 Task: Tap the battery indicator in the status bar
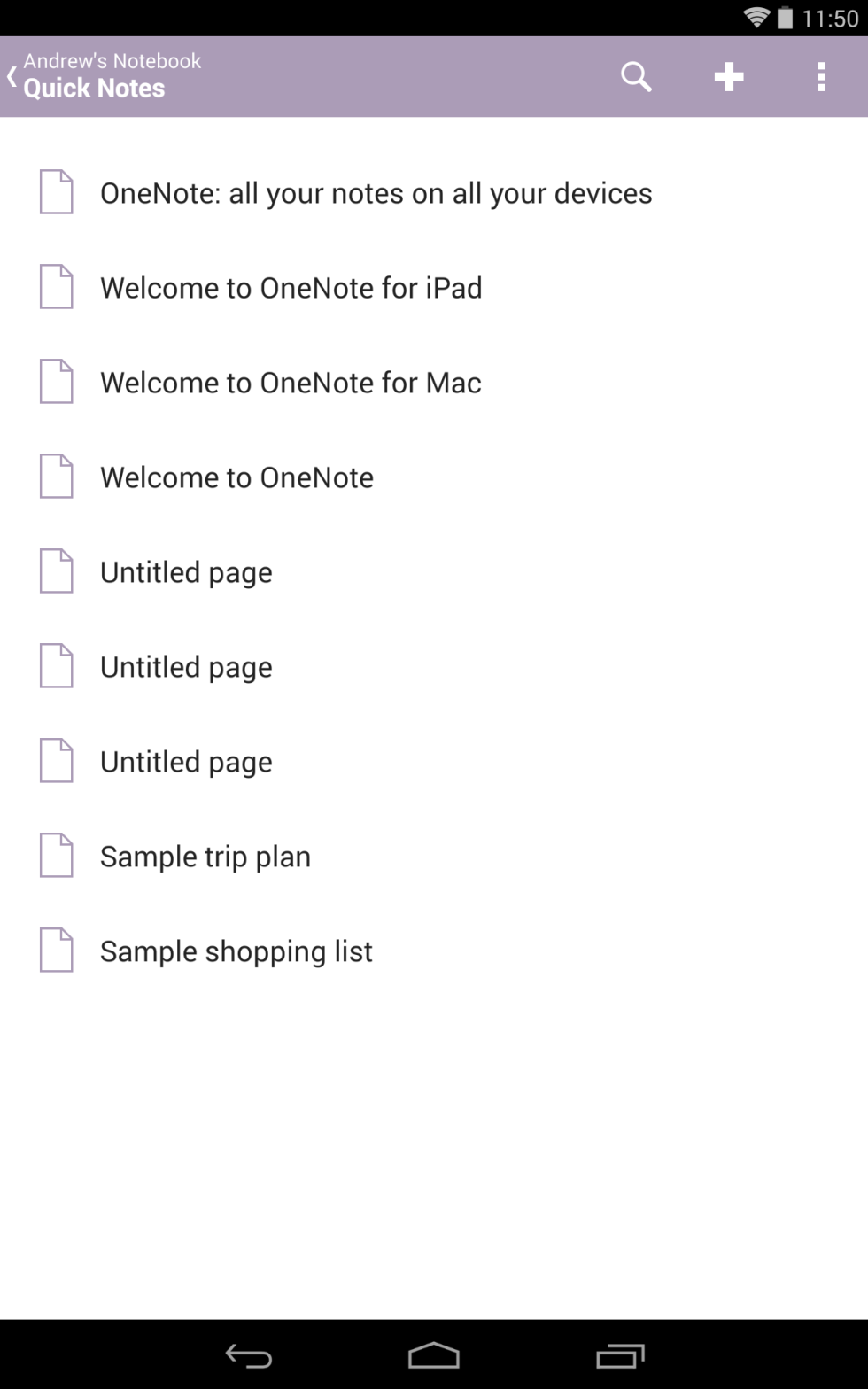(784, 16)
